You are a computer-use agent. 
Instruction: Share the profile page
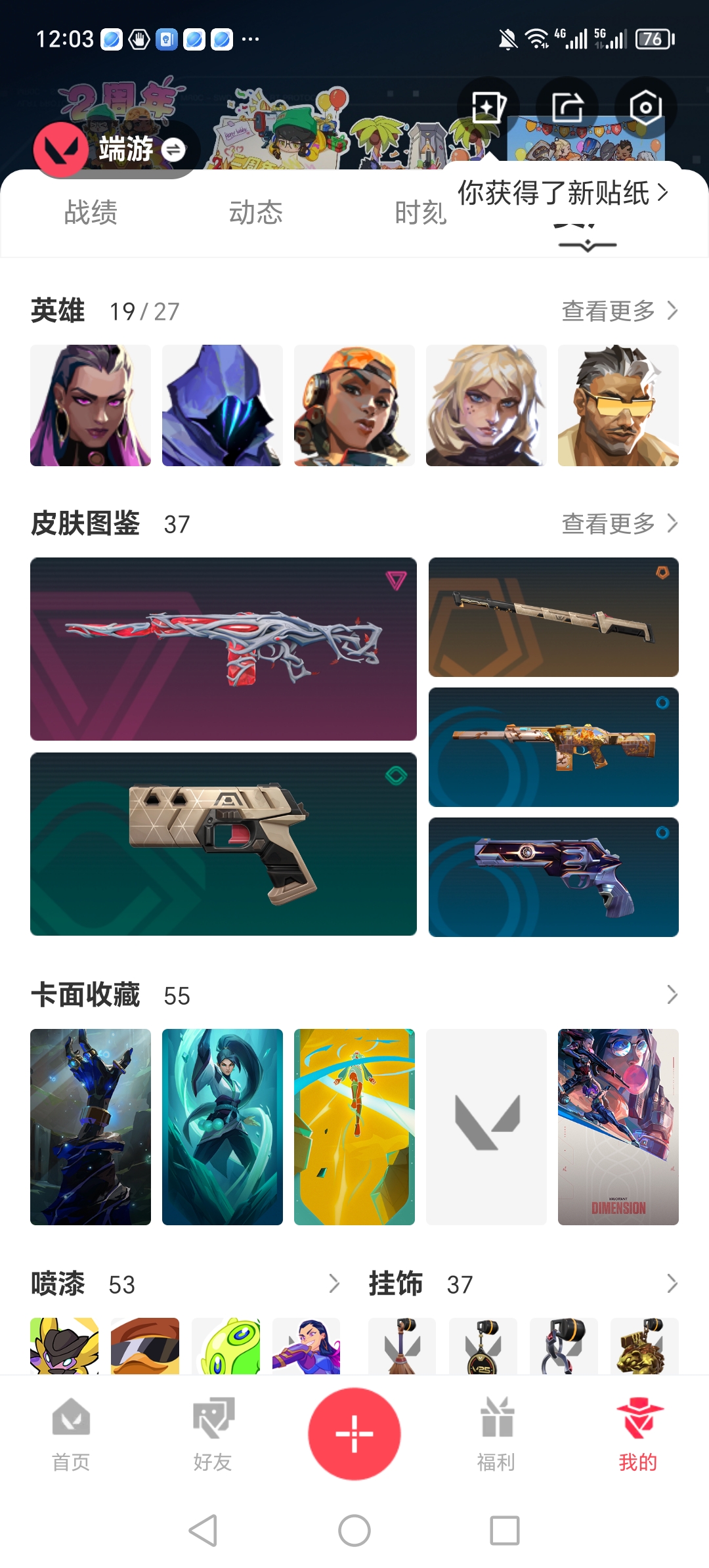567,107
